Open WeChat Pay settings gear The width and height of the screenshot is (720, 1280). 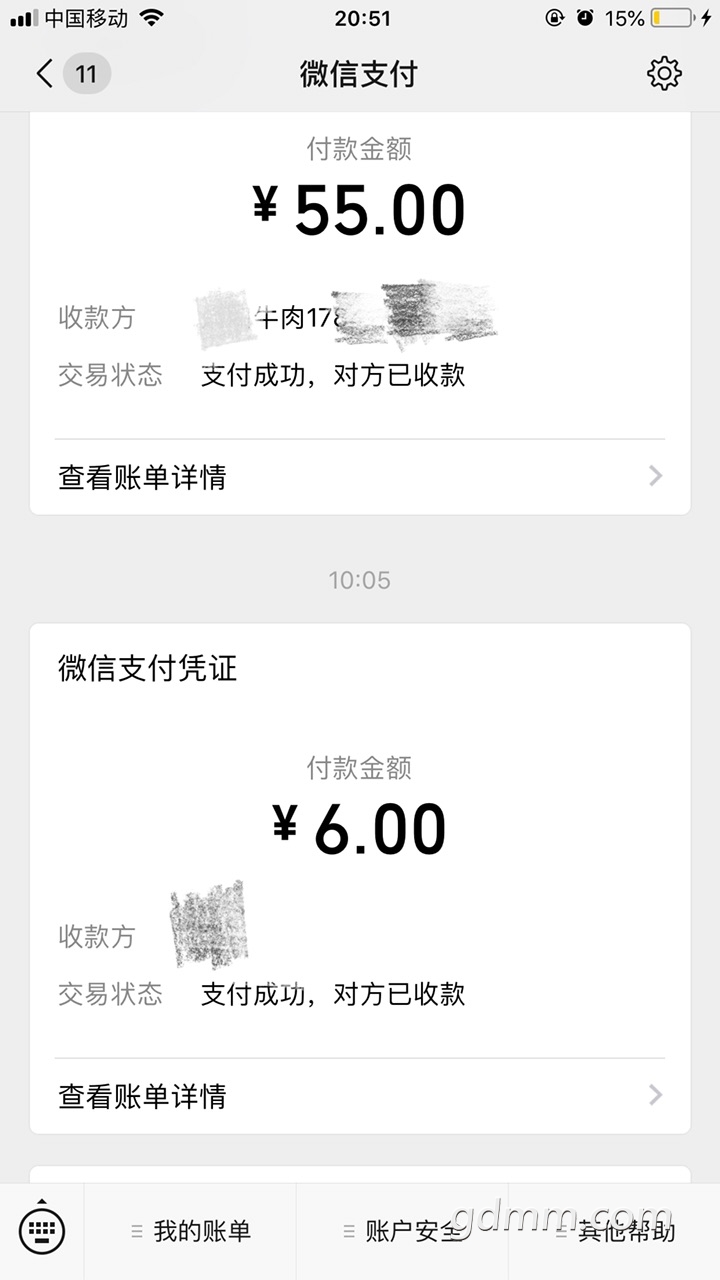click(664, 73)
